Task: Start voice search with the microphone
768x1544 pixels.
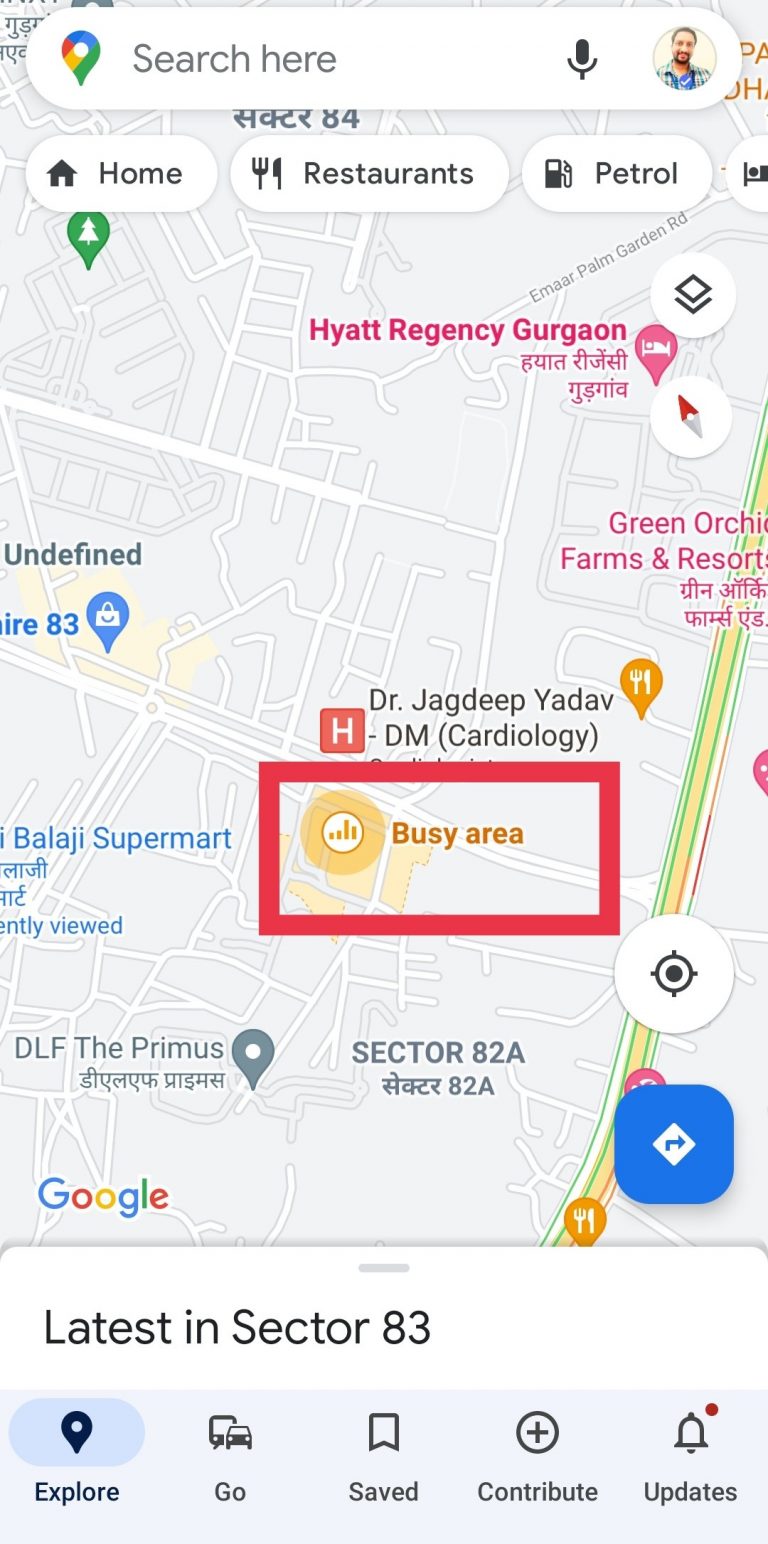Action: click(582, 60)
